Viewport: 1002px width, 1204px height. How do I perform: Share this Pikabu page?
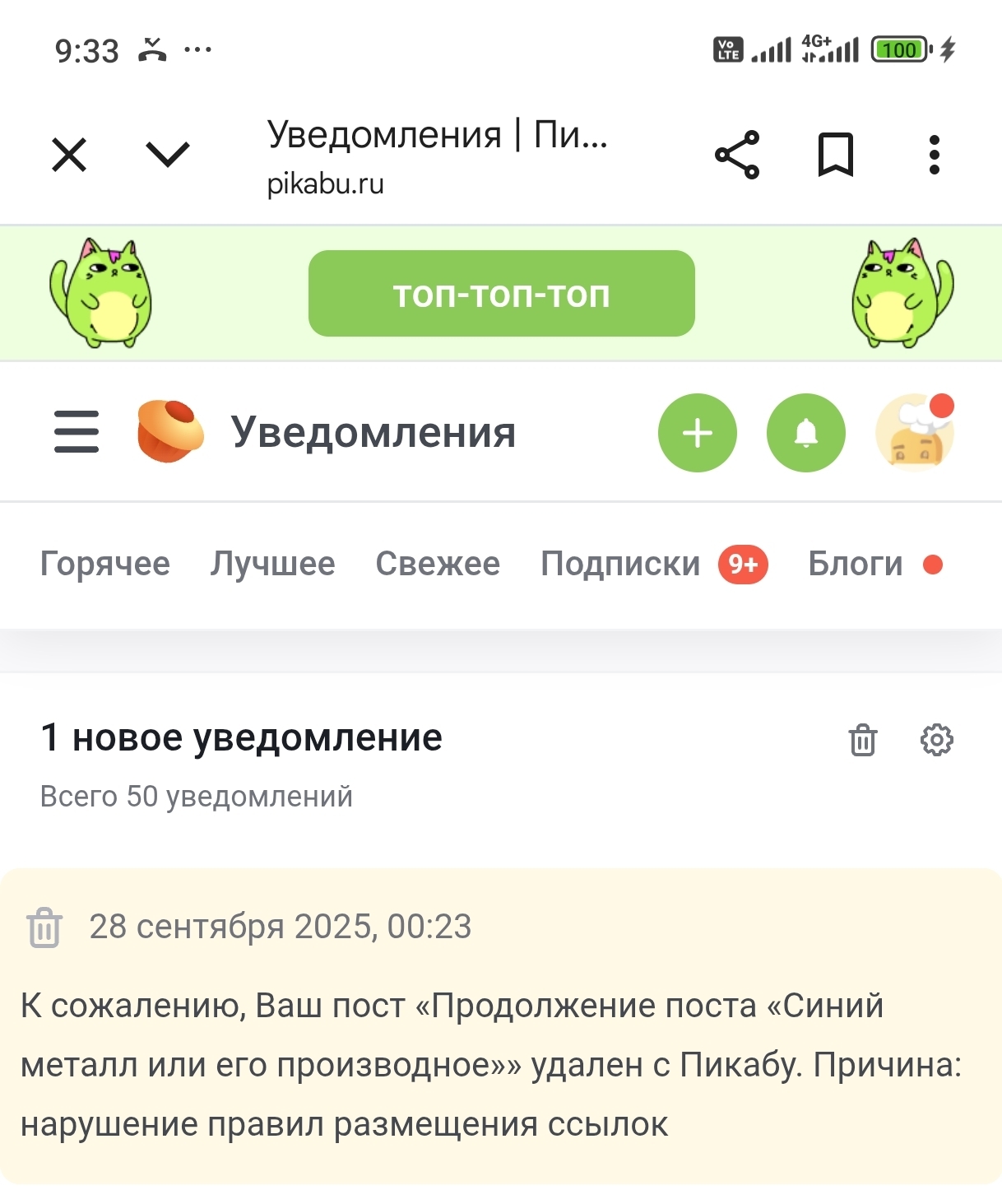coord(737,155)
